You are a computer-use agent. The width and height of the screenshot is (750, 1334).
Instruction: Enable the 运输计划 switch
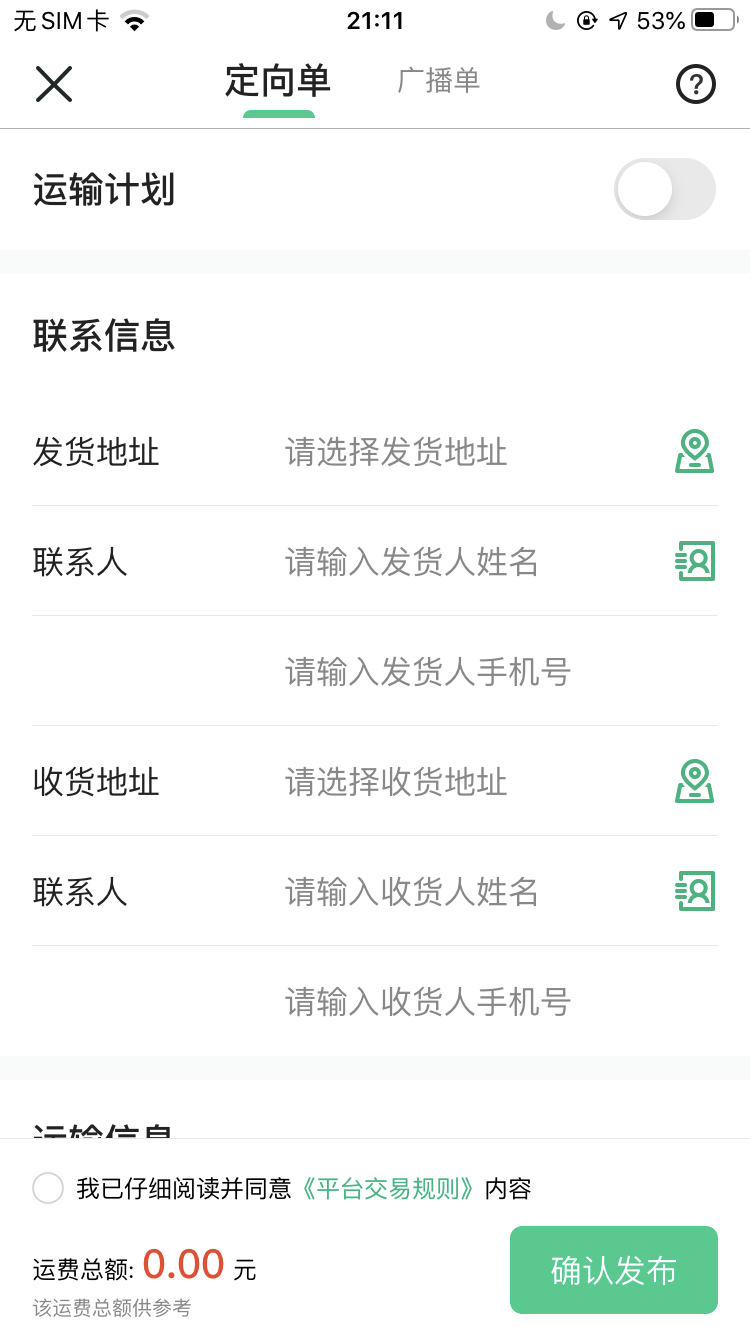(x=665, y=189)
